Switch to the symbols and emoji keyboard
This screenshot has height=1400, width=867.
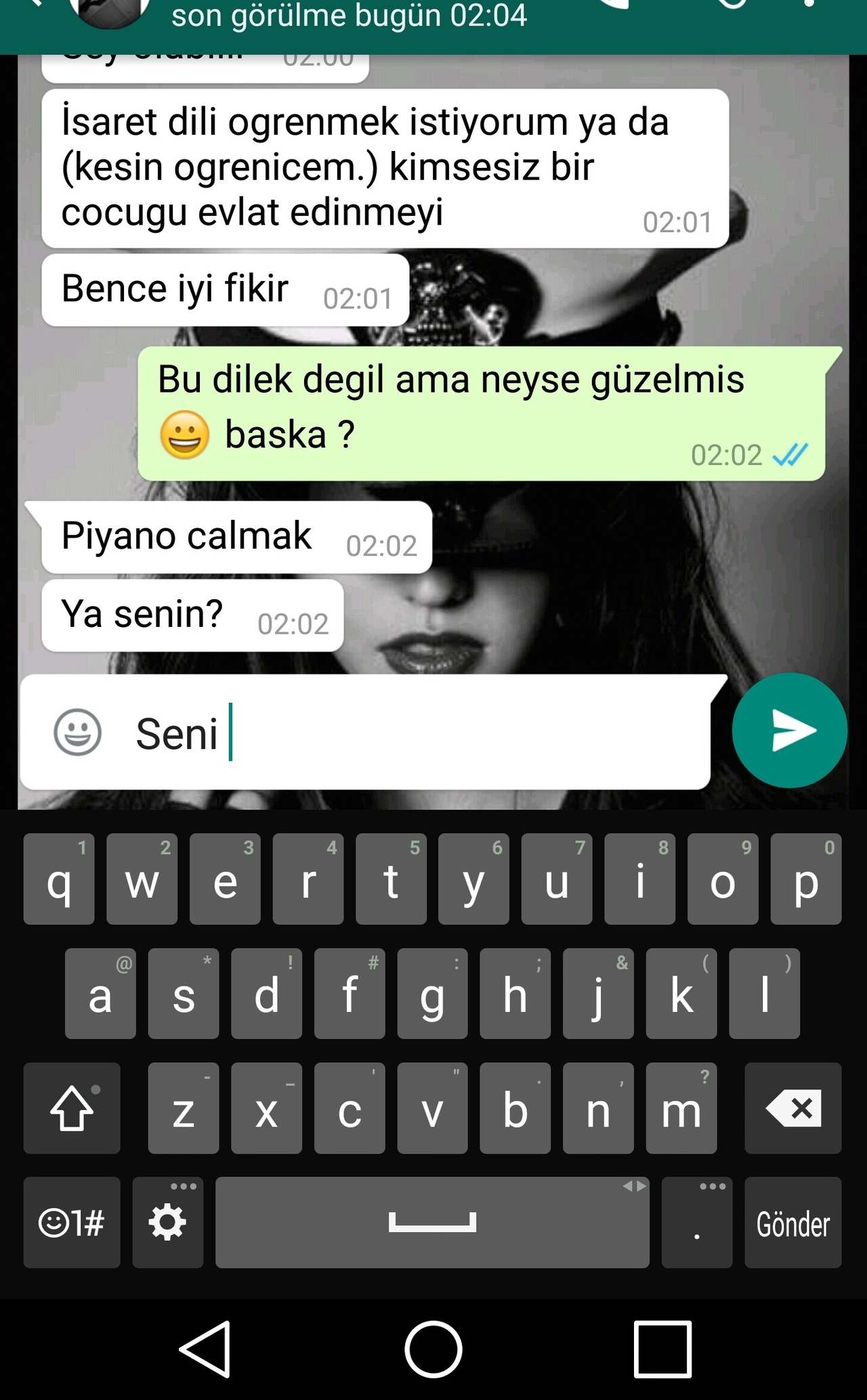point(72,1223)
